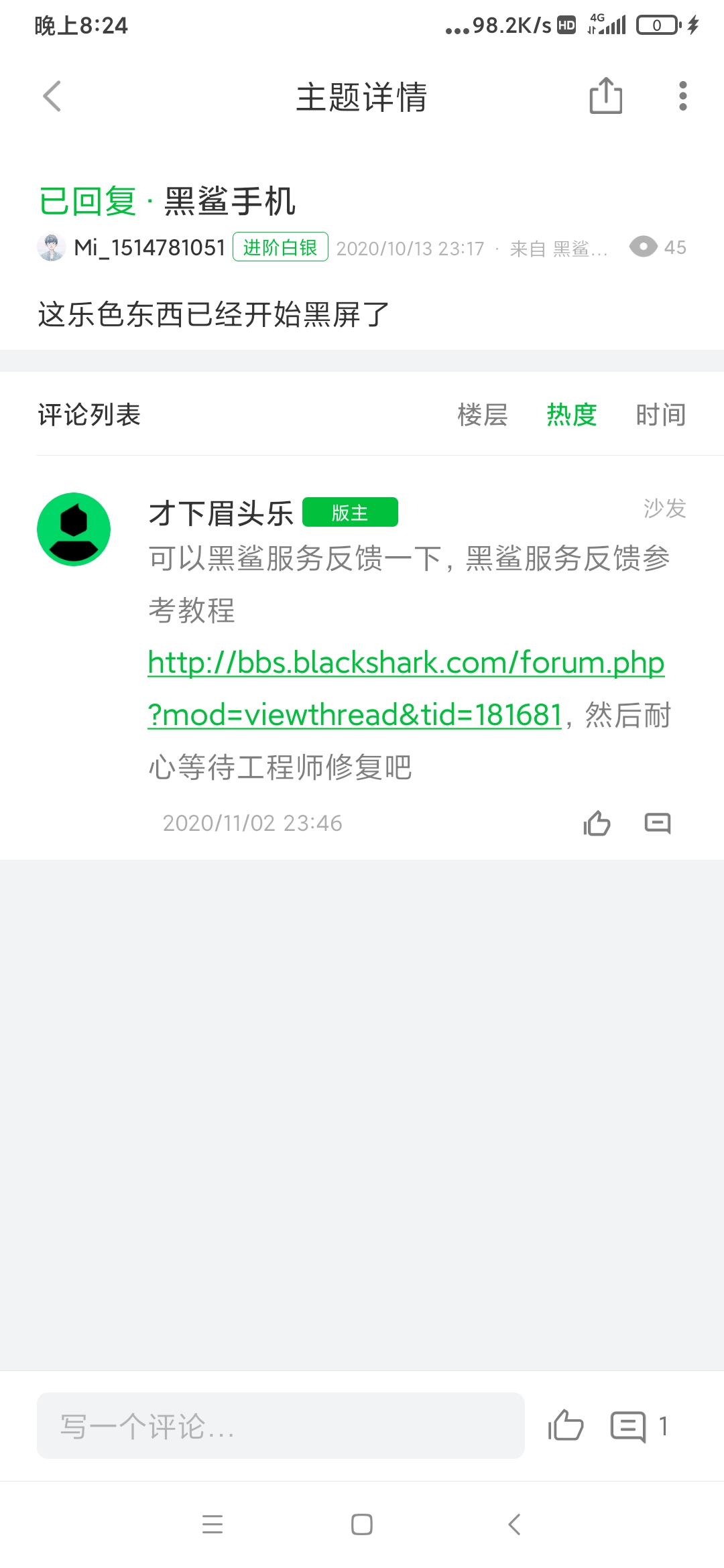
Task: Tap the system home button
Action: point(362,1524)
